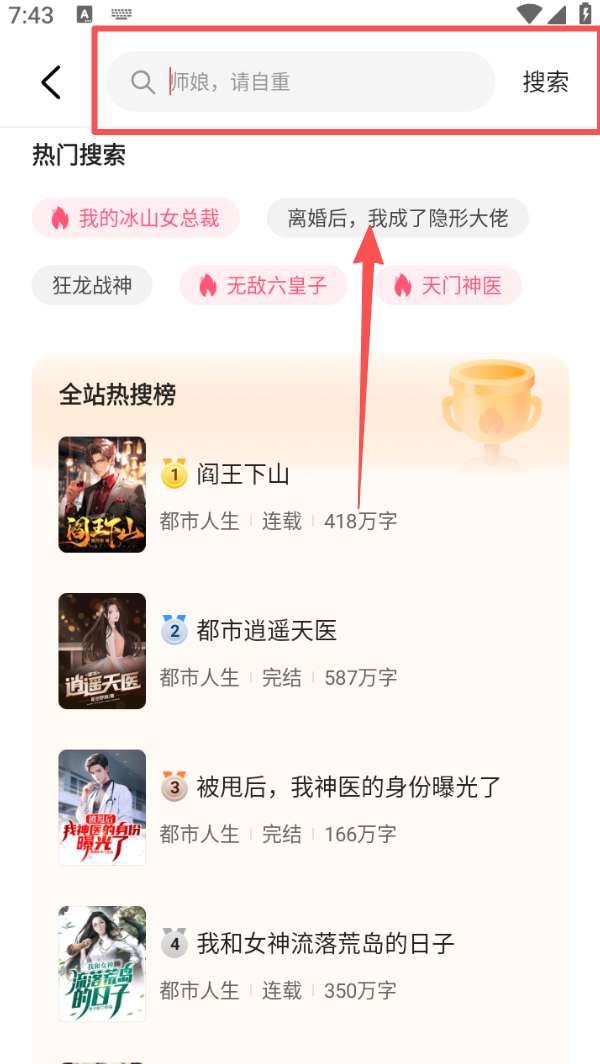Tap the 天门神医 chip

click(449, 286)
